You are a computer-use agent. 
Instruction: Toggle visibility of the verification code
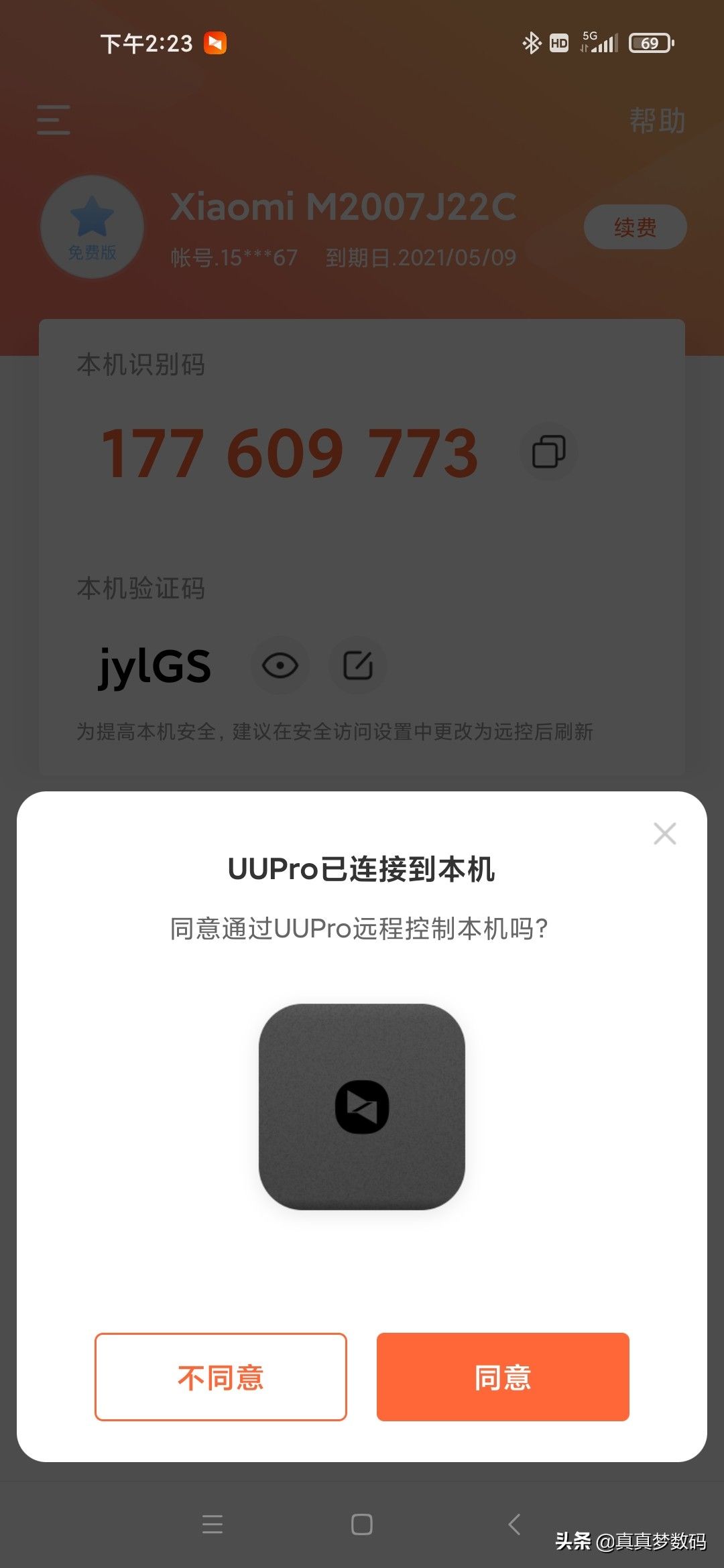280,665
